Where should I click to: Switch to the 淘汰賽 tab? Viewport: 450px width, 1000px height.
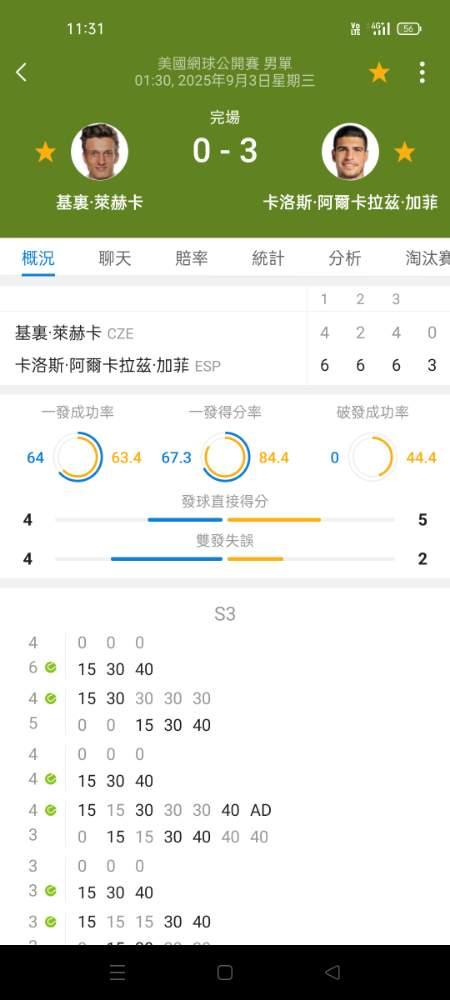pos(428,258)
